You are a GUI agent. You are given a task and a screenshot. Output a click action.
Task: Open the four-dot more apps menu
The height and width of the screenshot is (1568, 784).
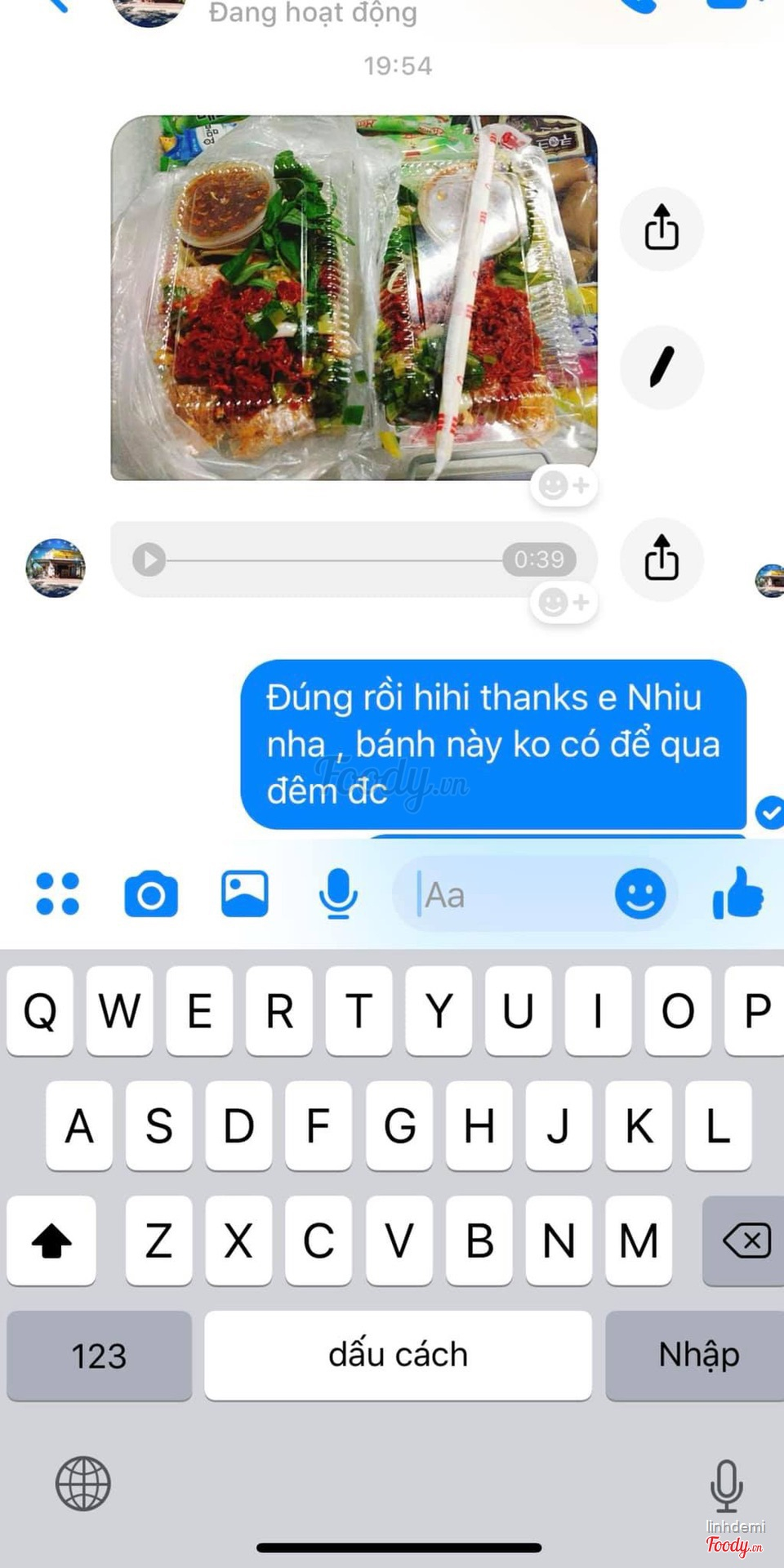58,893
